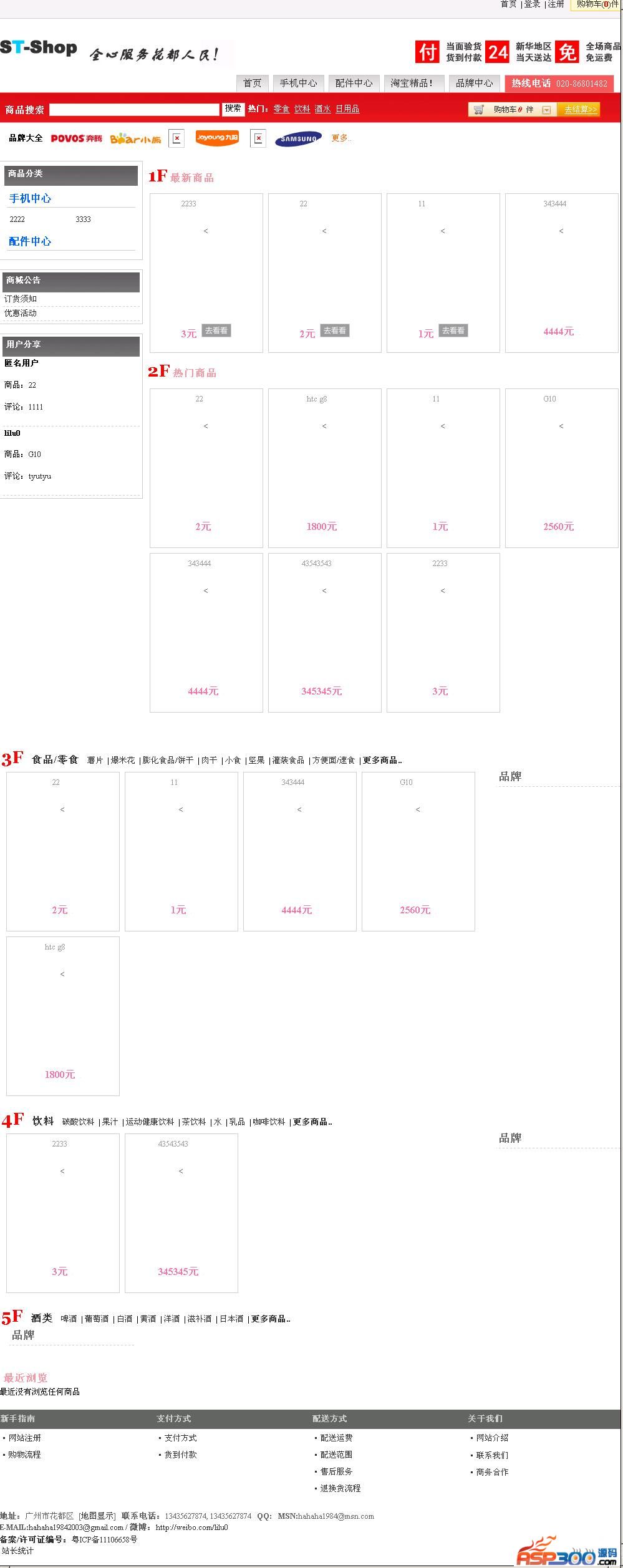Select the 薯片 subcategory link
The width and height of the screenshot is (623, 1568).
click(x=95, y=760)
